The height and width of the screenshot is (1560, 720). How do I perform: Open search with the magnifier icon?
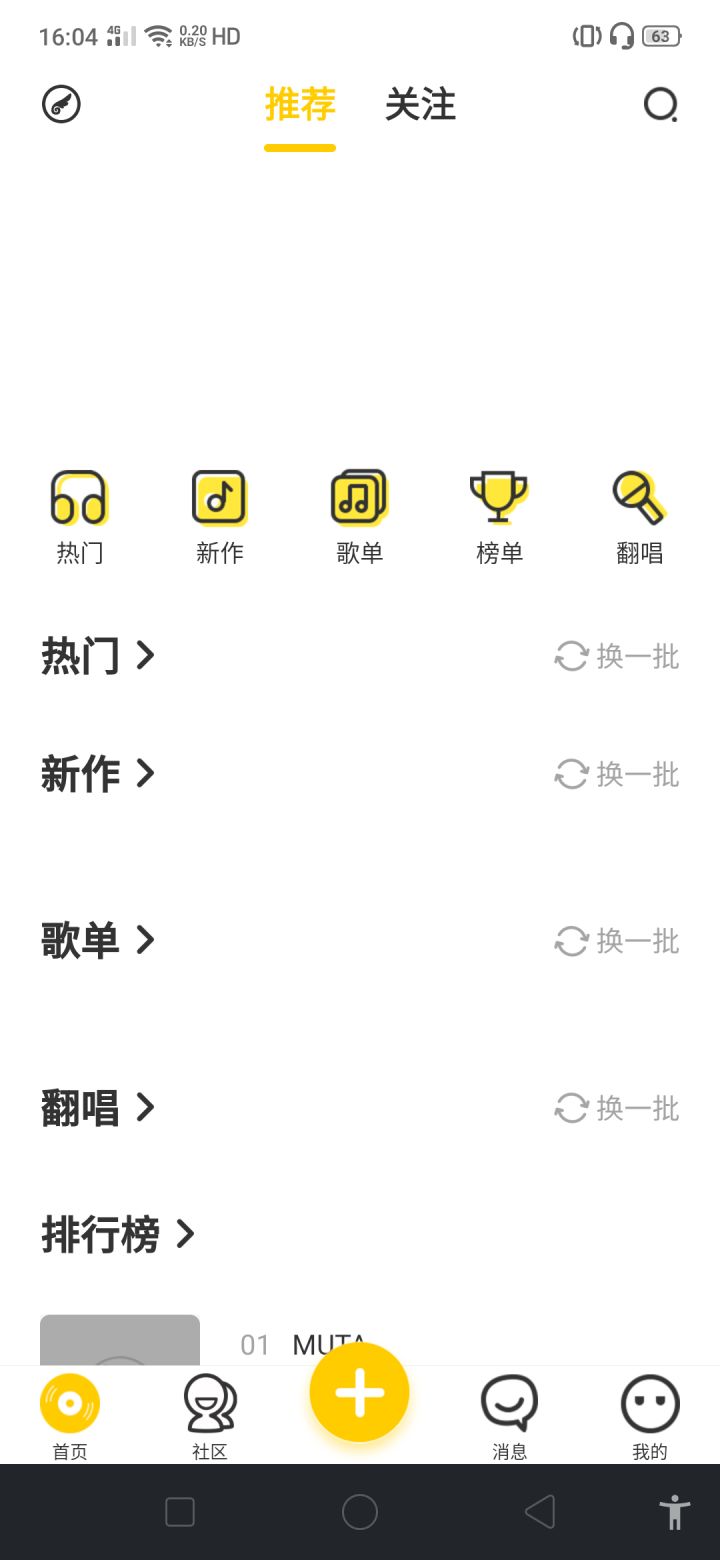pos(661,105)
